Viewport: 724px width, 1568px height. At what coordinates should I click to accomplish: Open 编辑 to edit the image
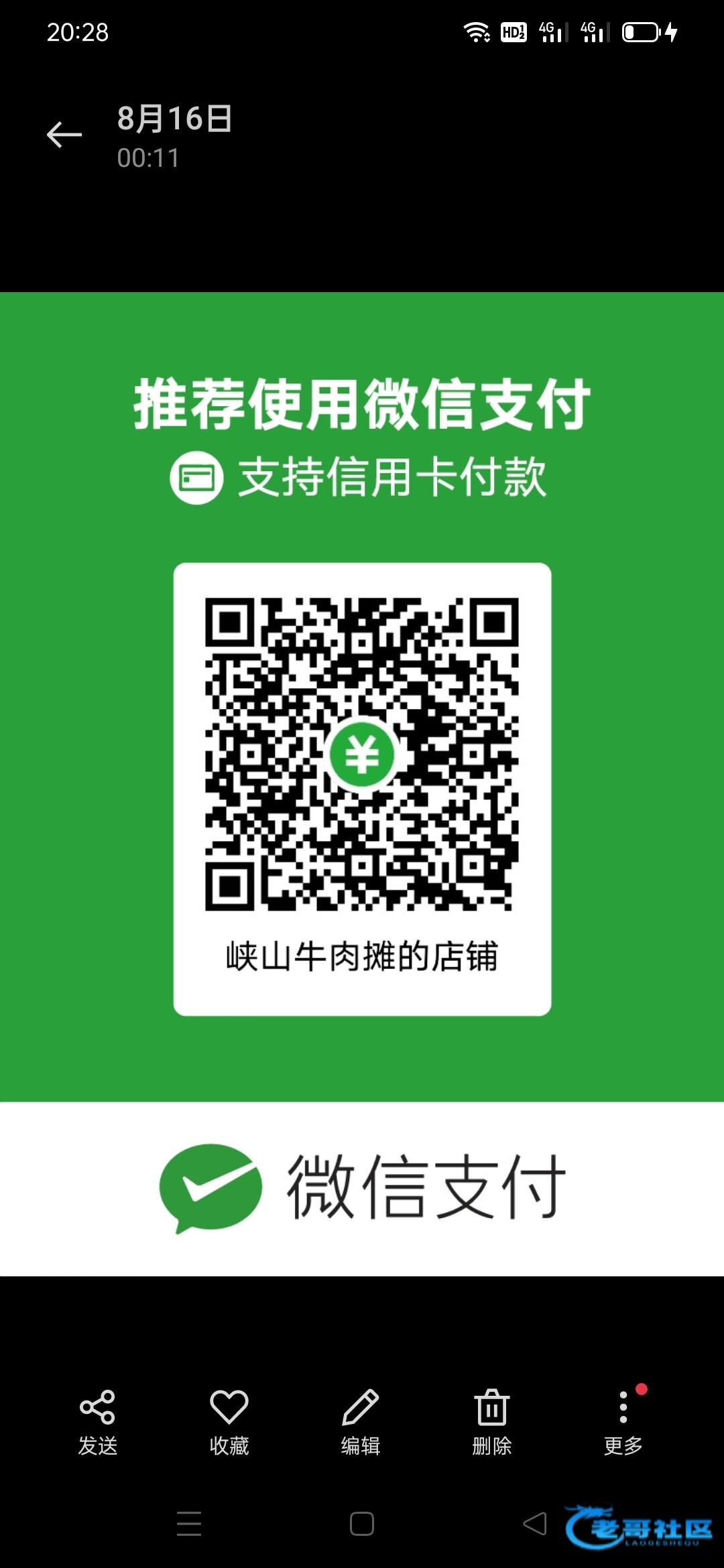tap(361, 1422)
